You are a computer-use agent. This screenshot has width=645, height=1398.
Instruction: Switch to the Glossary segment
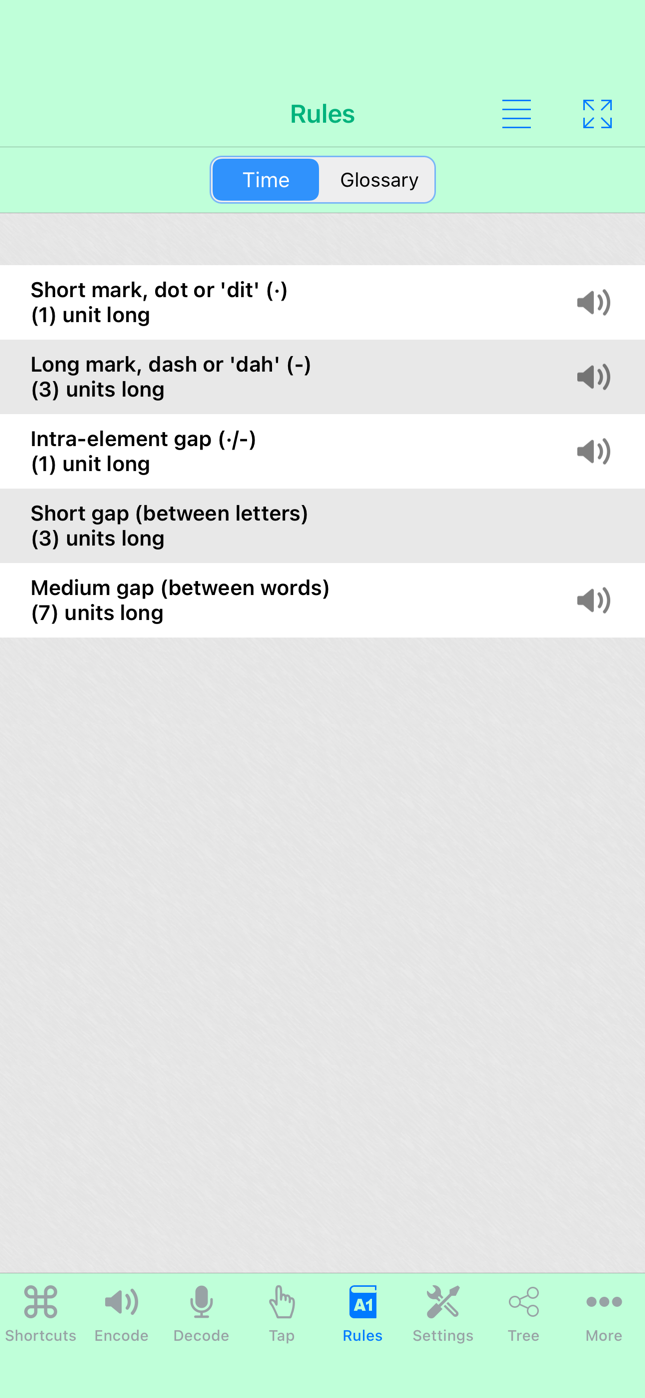point(379,180)
